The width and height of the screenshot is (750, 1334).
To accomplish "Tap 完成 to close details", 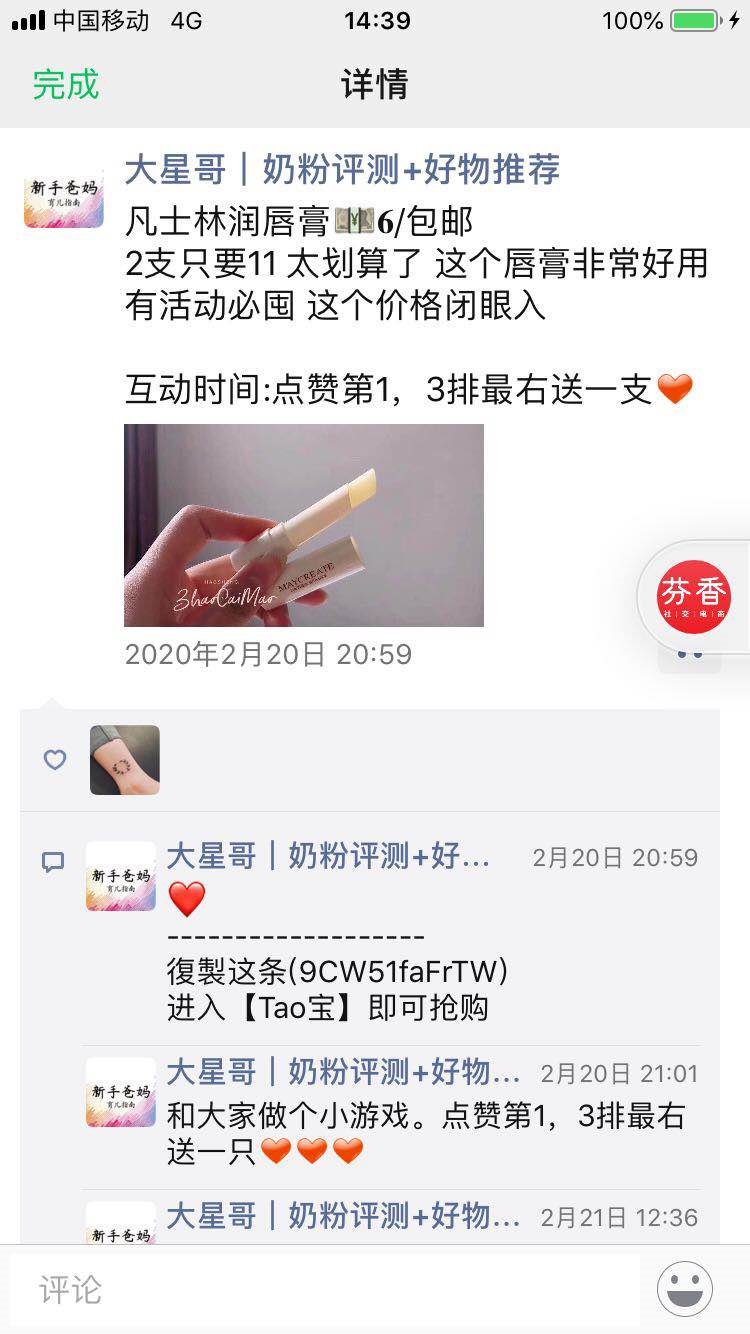I will click(66, 84).
